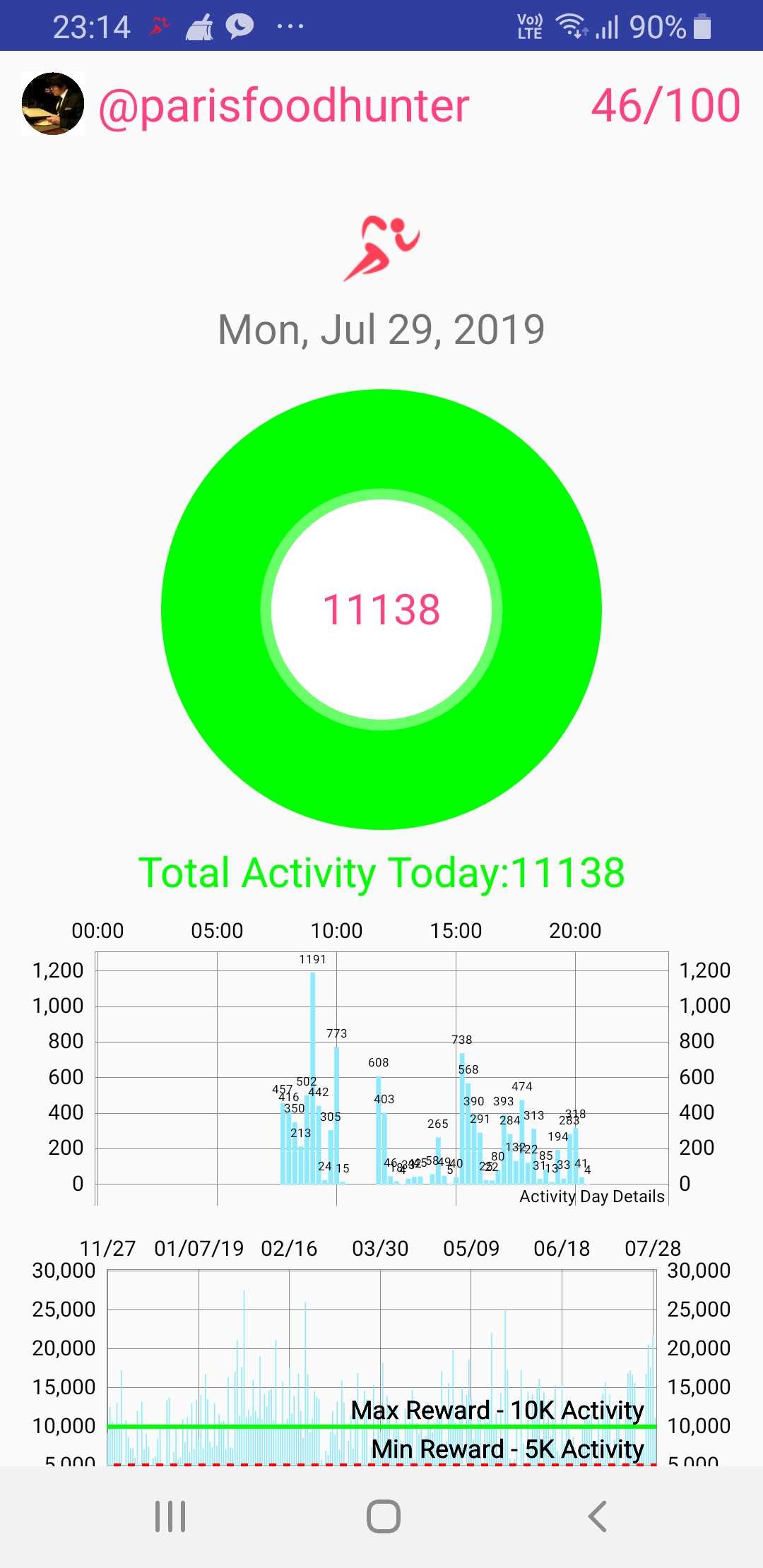Screen dimensions: 763x1568
Task: Tap the green activity ring showing 11138
Action: point(381,610)
